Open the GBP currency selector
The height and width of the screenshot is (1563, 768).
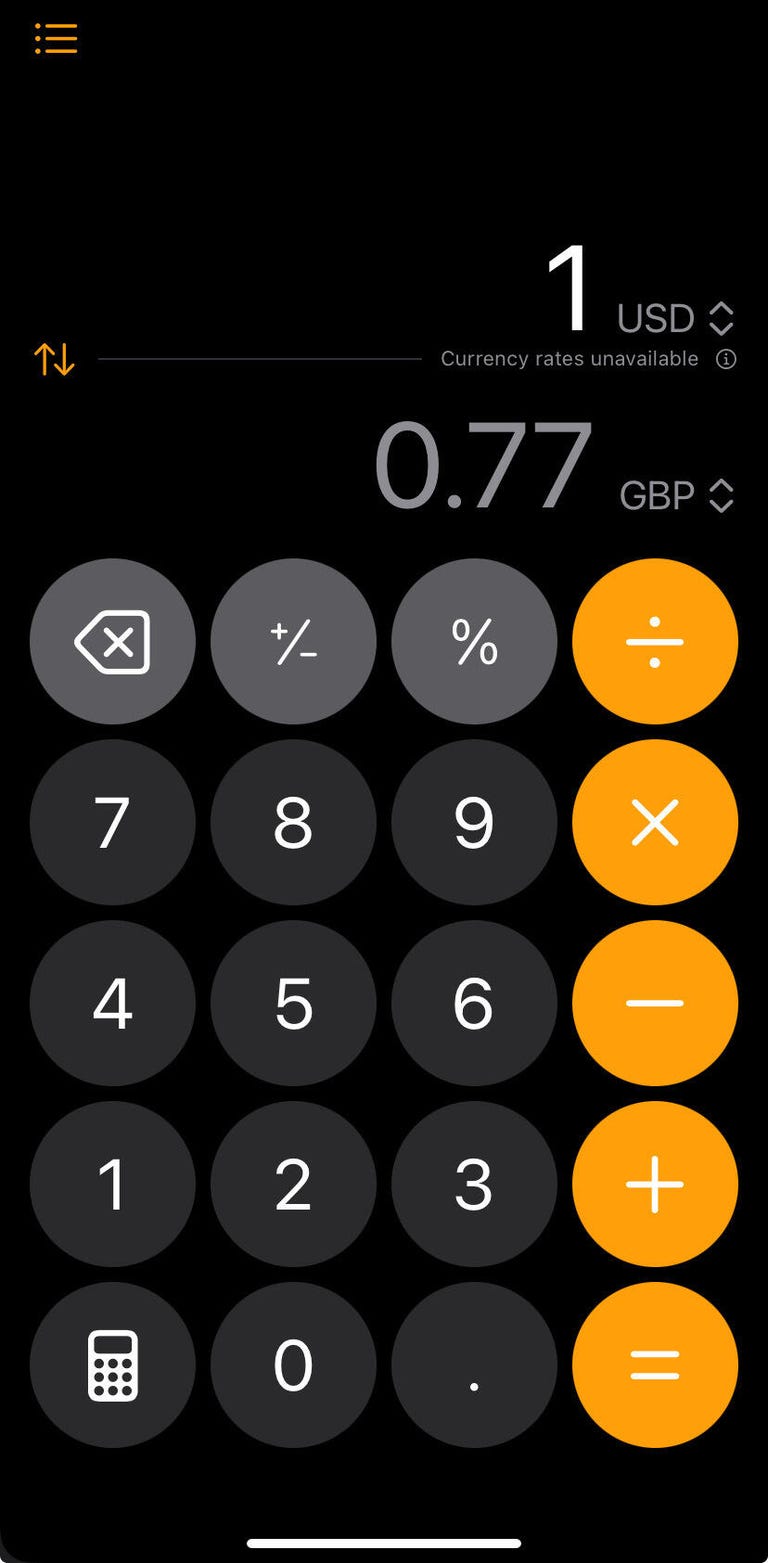click(x=677, y=494)
